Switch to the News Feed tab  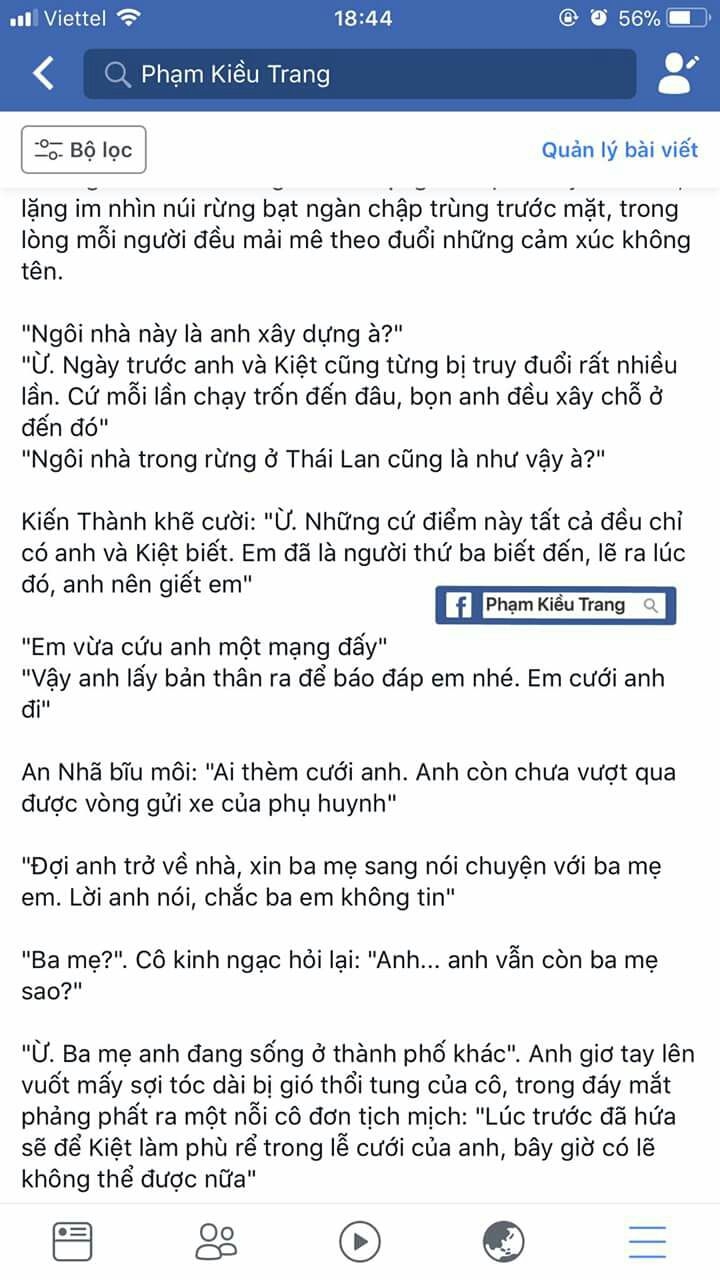(x=72, y=1241)
